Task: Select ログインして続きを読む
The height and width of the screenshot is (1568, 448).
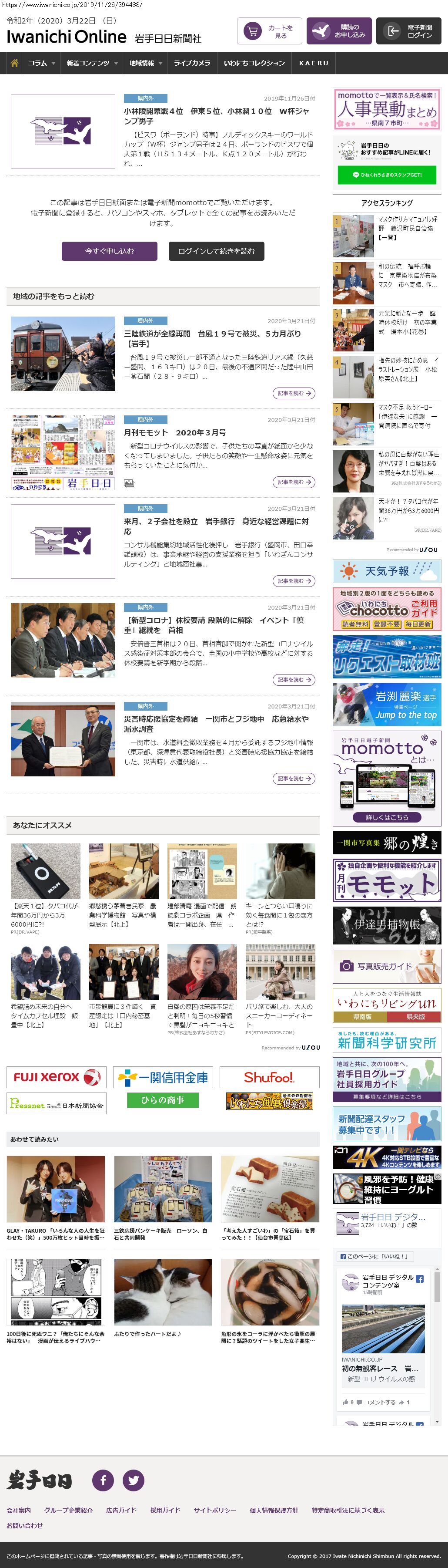Action: [x=216, y=251]
